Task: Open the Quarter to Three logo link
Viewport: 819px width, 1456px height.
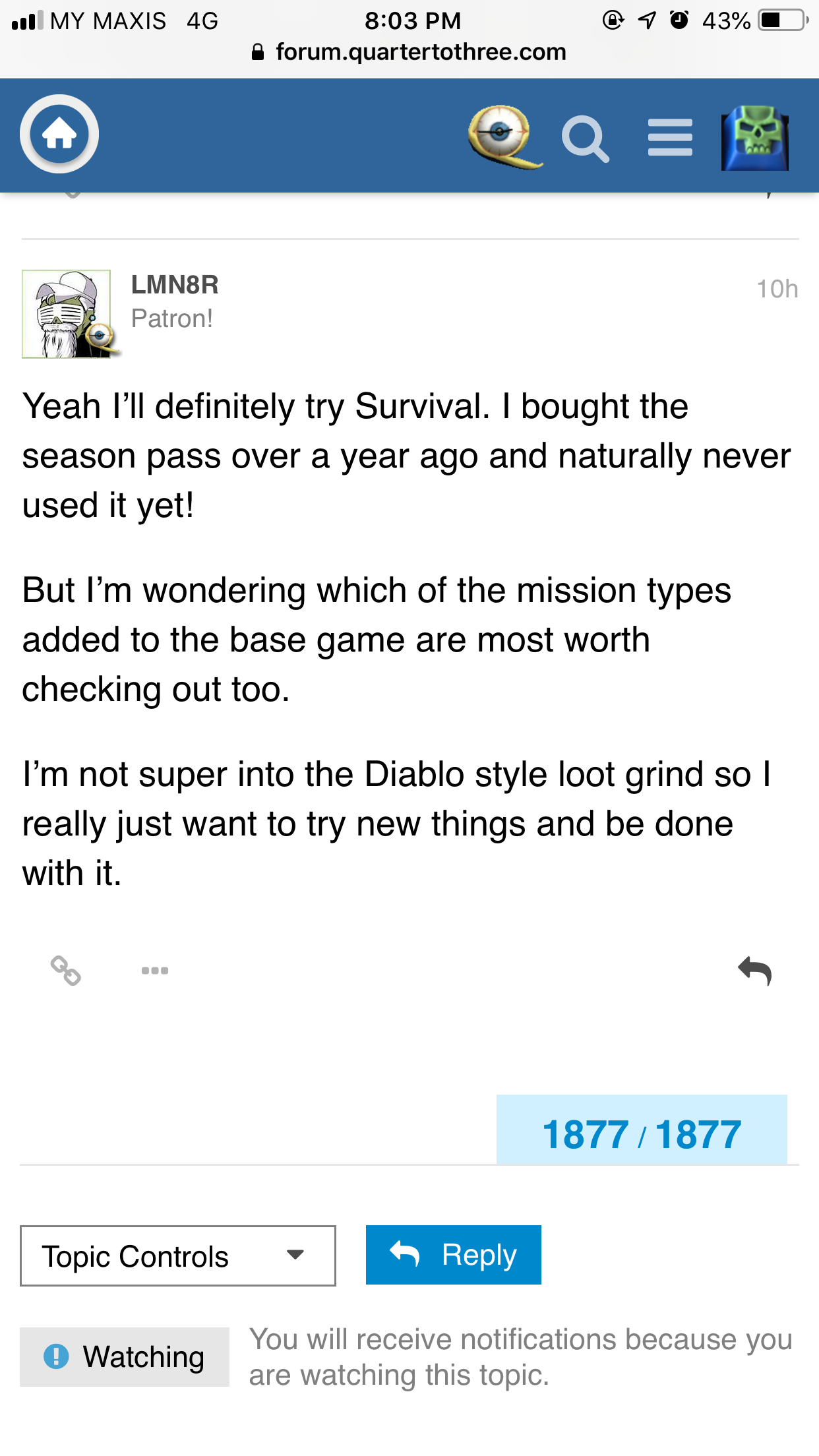Action: click(x=504, y=136)
